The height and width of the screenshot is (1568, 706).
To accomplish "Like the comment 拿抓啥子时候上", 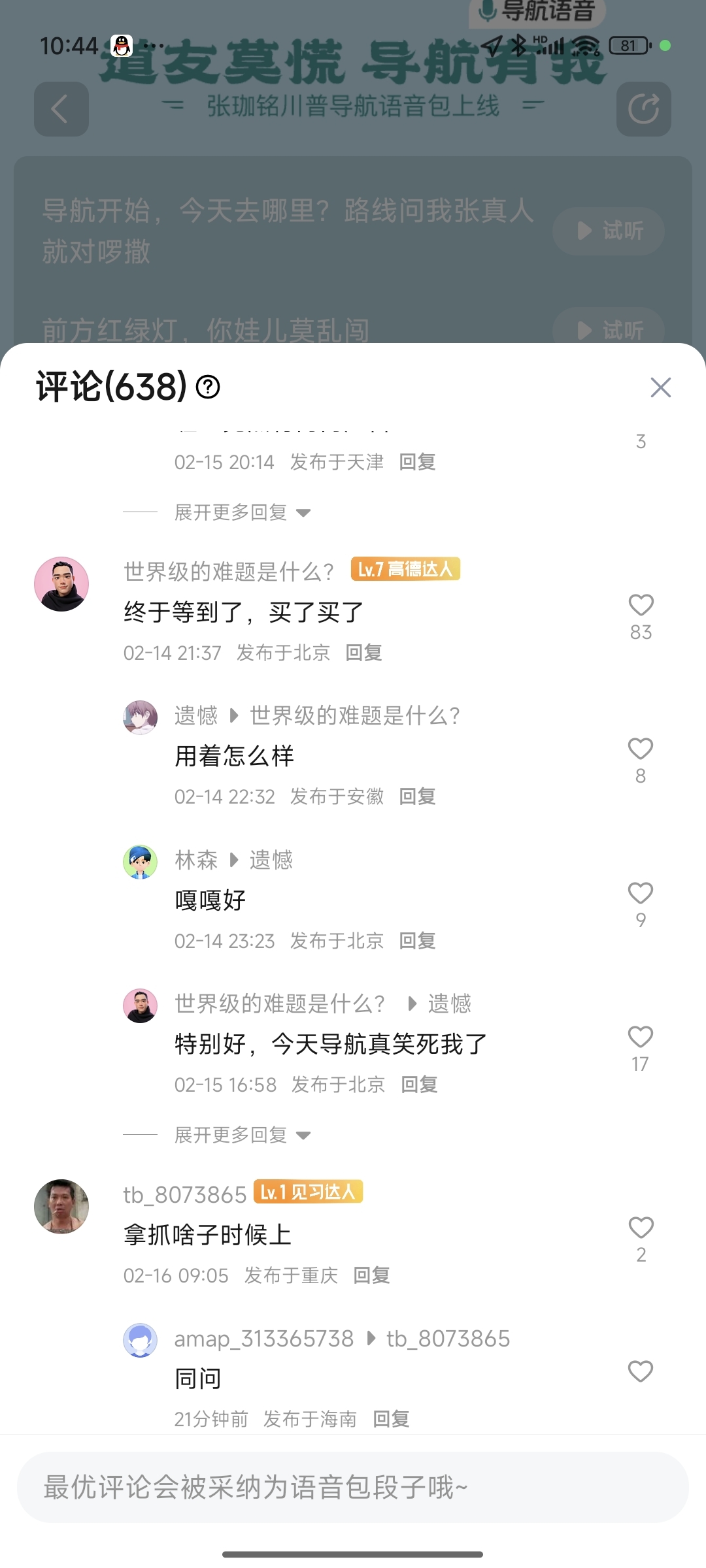I will click(641, 1228).
